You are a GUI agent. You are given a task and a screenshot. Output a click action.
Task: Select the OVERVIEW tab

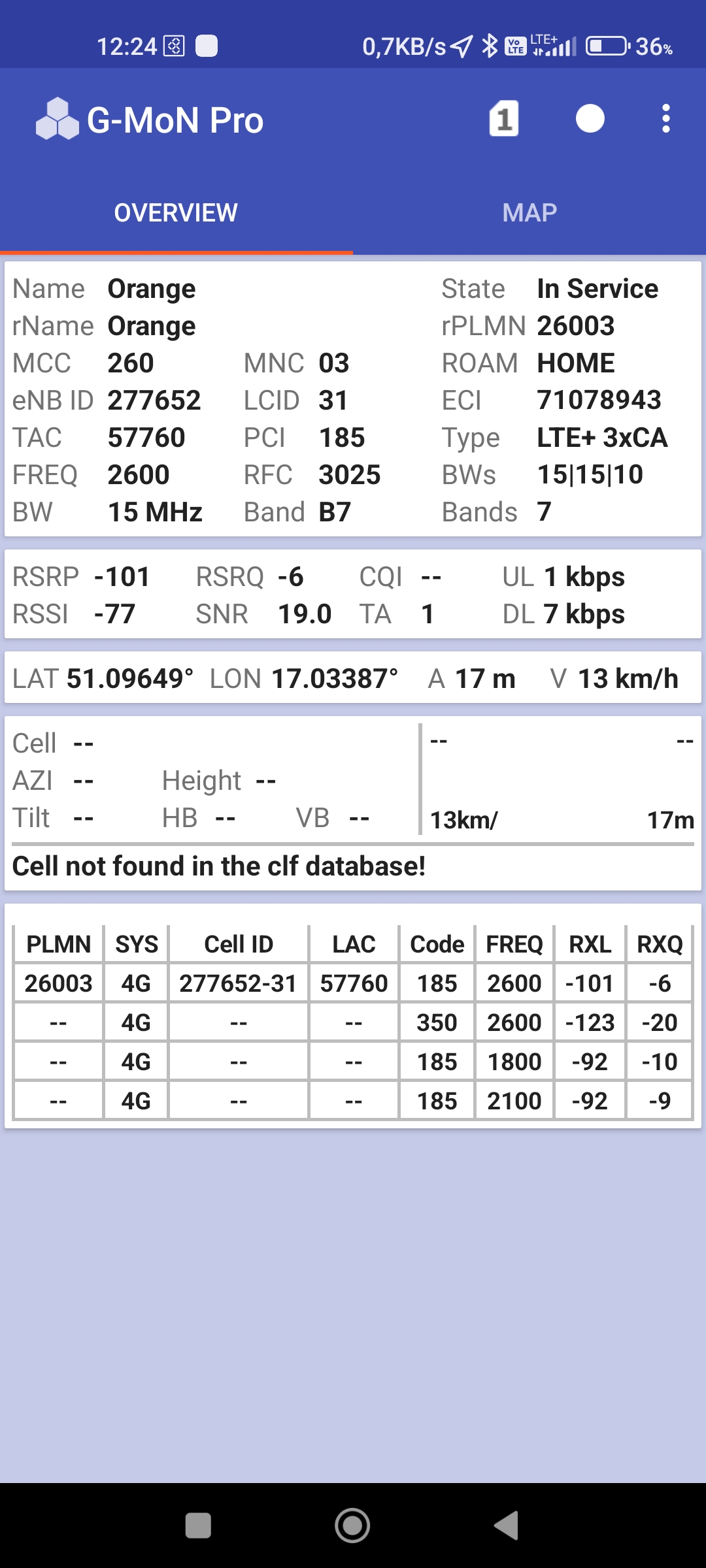[x=176, y=213]
